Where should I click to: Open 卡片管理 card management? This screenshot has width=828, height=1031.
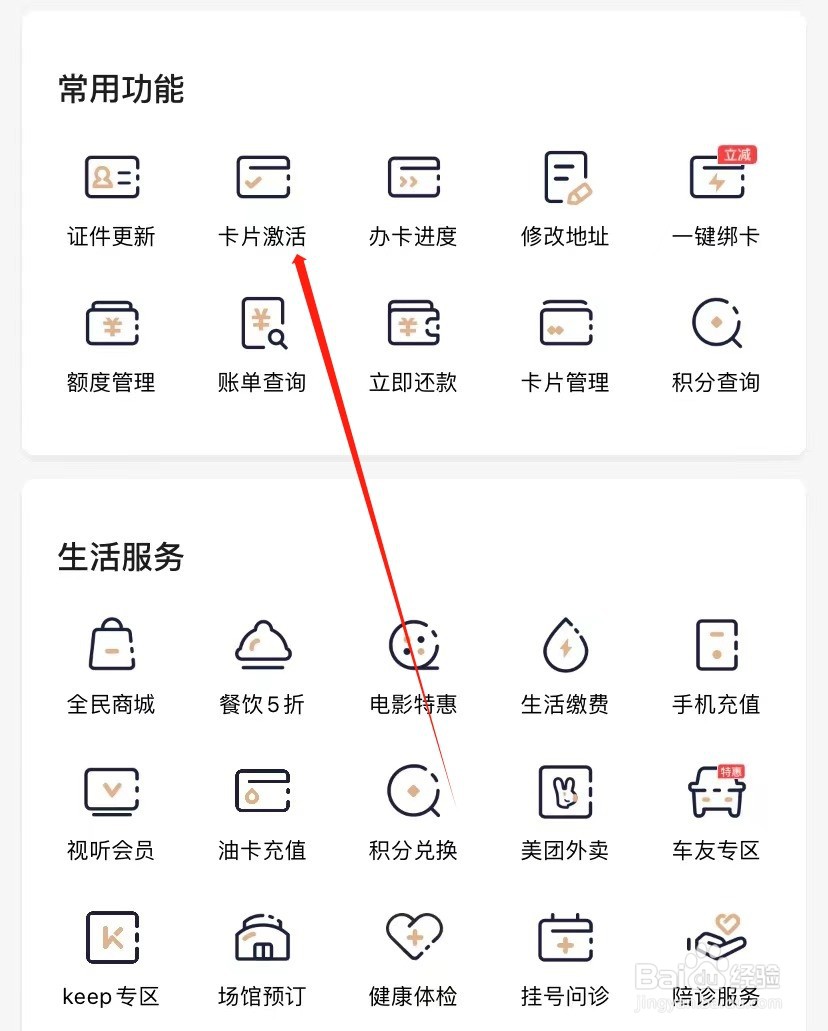coord(564,342)
